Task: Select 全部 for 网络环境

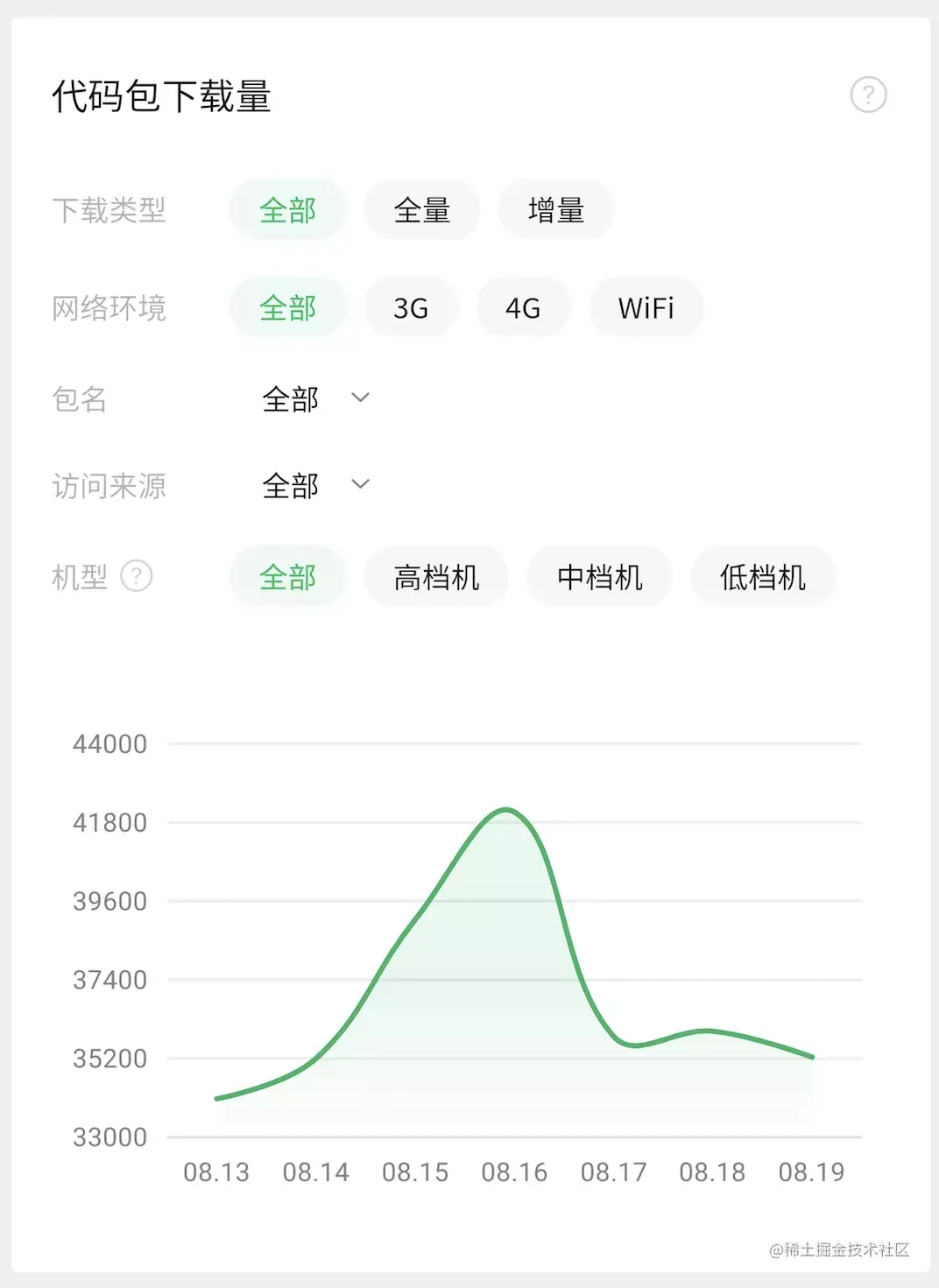Action: 287,308
